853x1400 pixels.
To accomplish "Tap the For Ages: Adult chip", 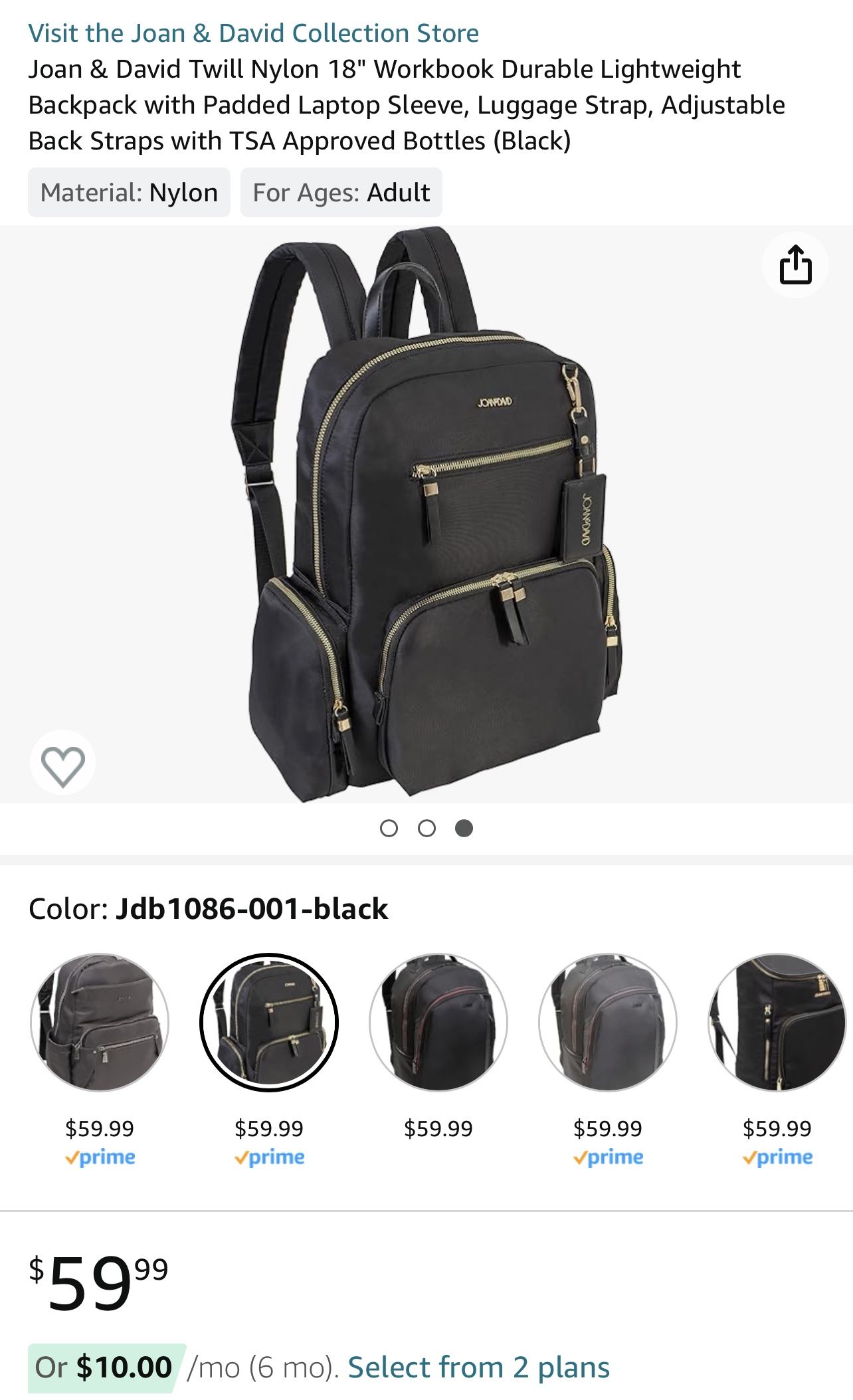I will [x=341, y=193].
